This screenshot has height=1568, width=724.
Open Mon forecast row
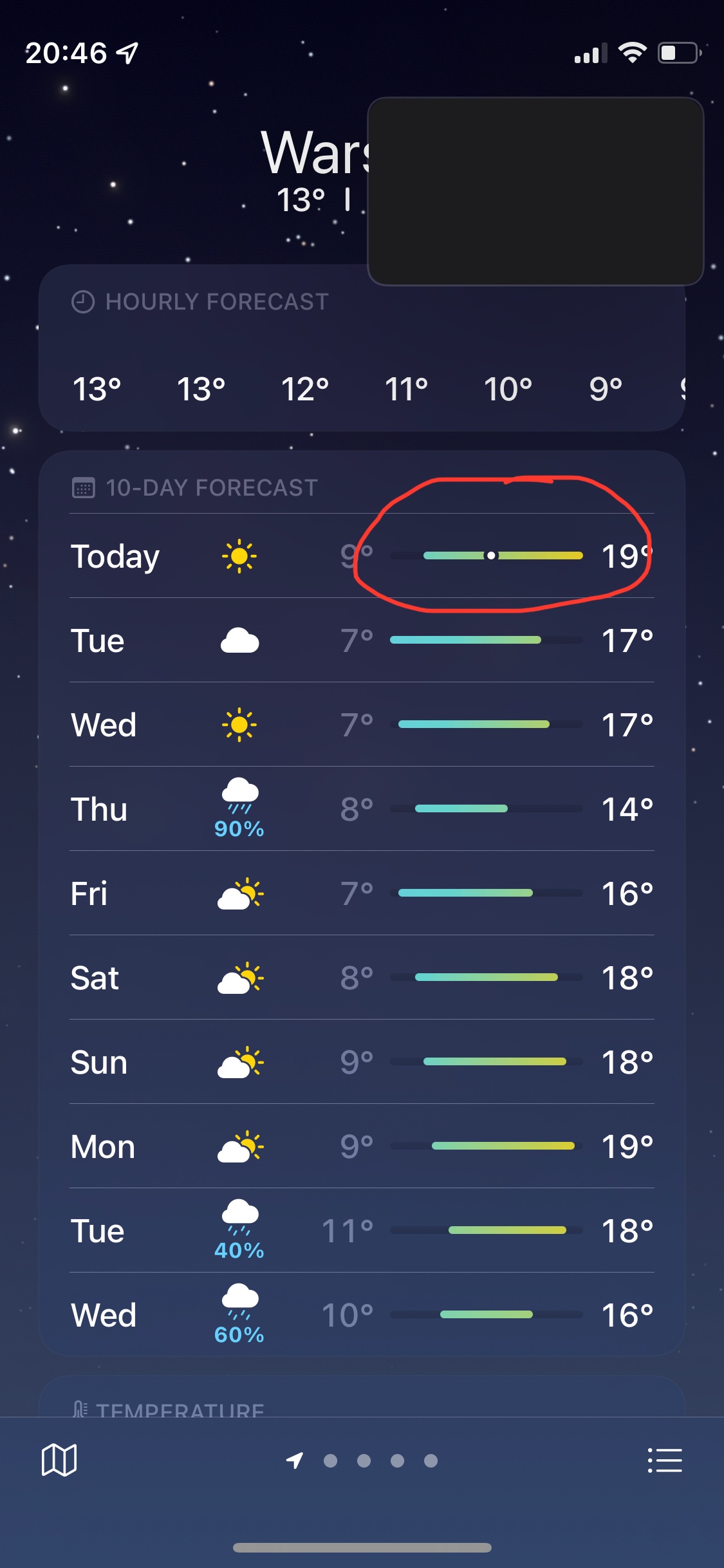point(362,1146)
